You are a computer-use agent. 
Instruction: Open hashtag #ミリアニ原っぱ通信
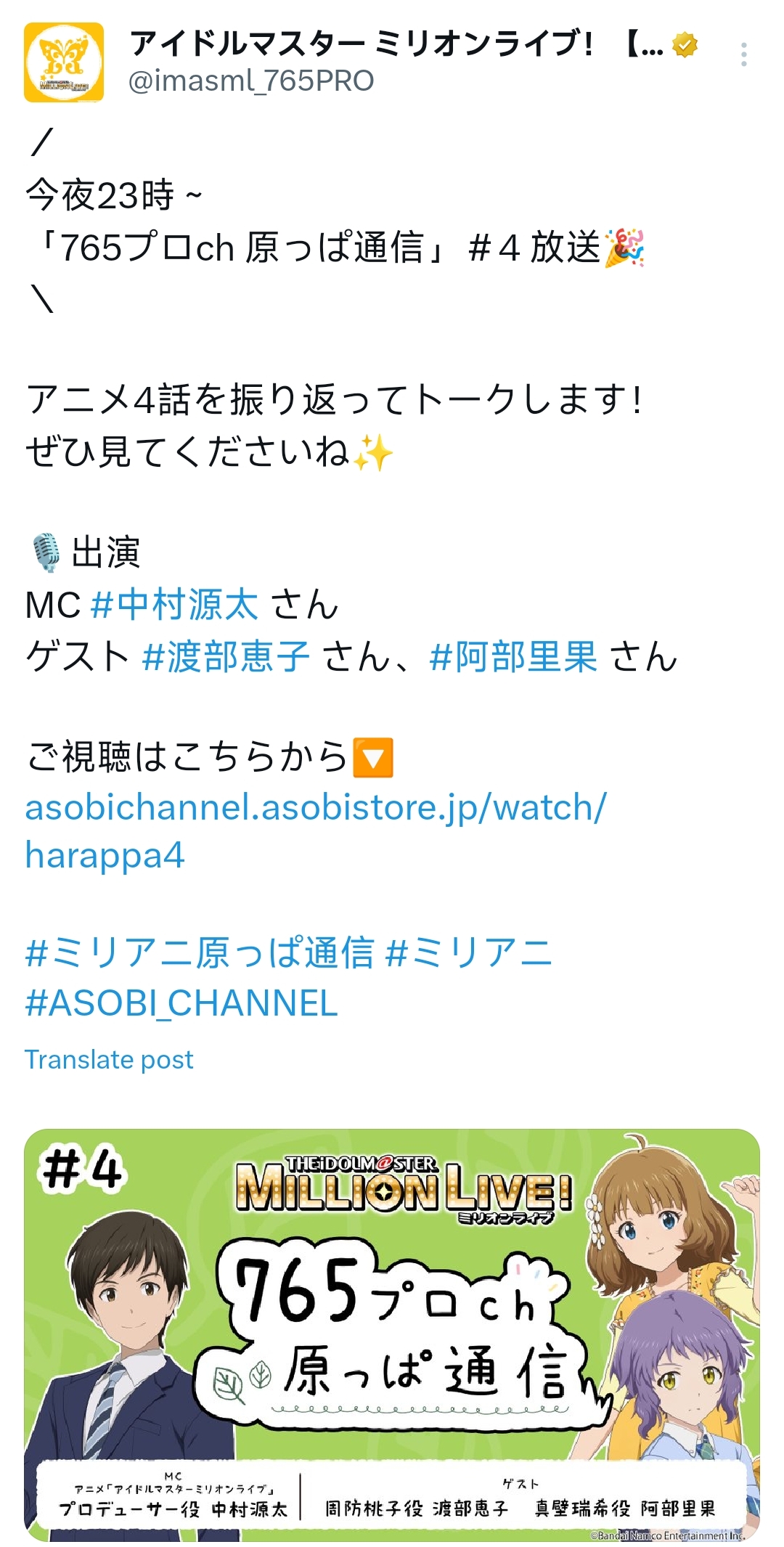200,952
